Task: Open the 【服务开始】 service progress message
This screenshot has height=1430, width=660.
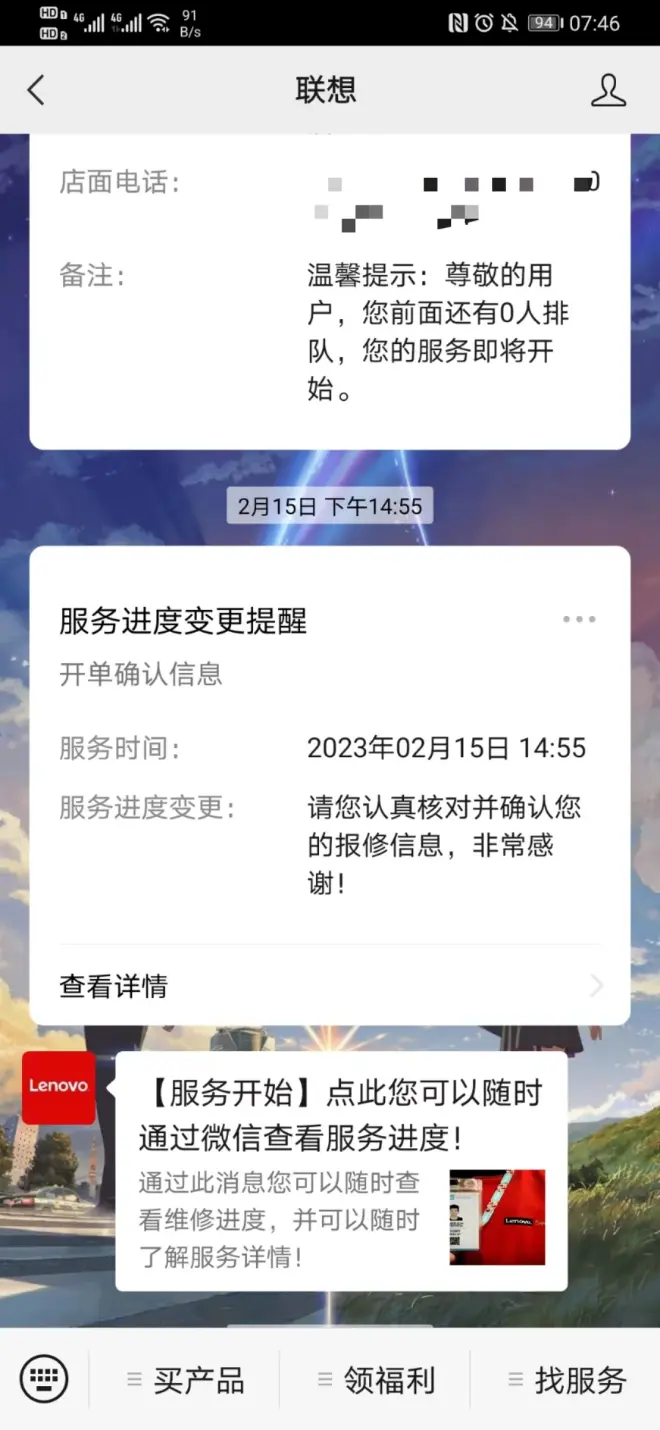Action: 341,1170
